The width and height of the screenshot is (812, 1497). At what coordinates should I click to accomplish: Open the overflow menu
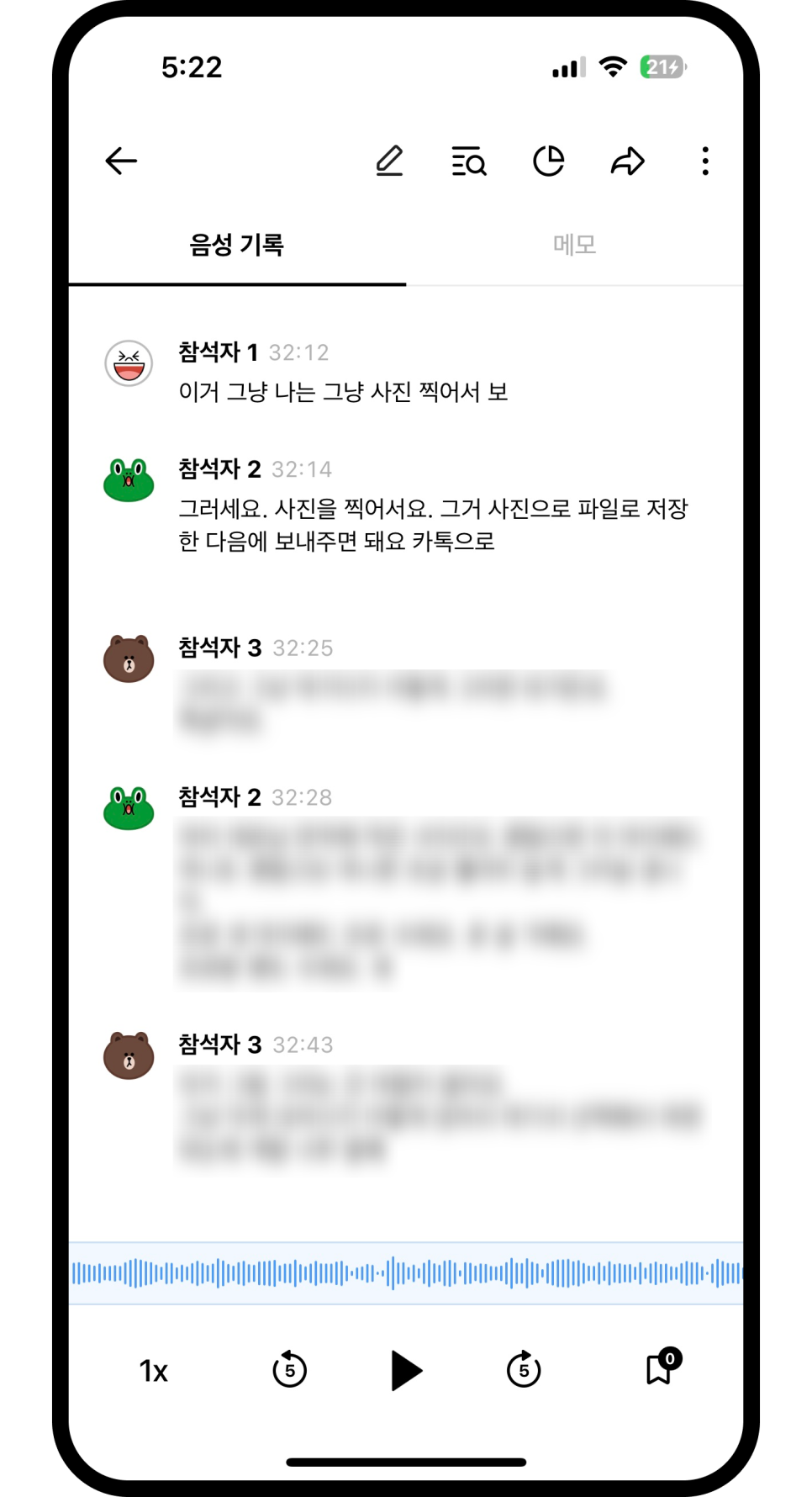[704, 161]
